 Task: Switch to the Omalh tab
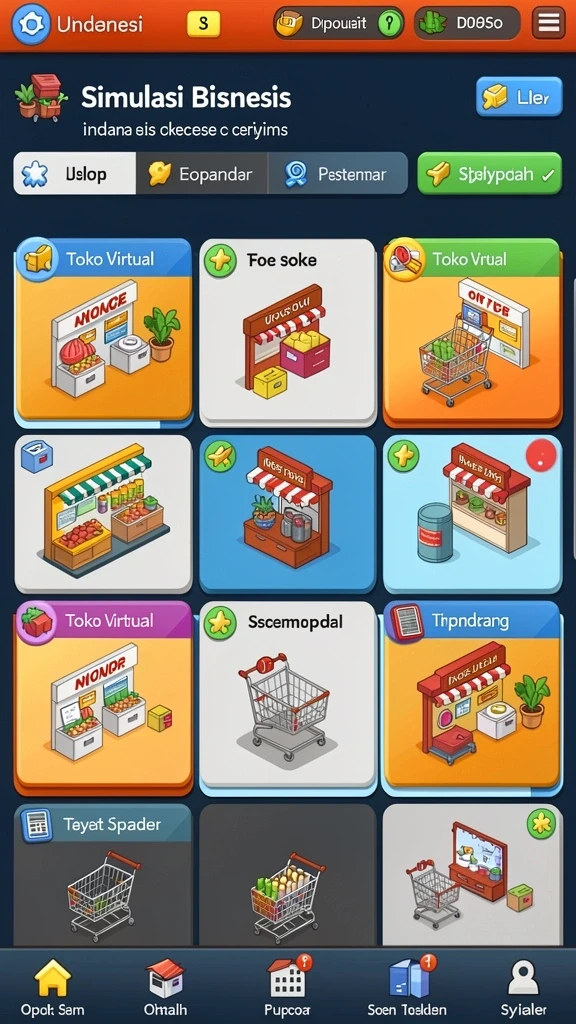click(x=165, y=985)
